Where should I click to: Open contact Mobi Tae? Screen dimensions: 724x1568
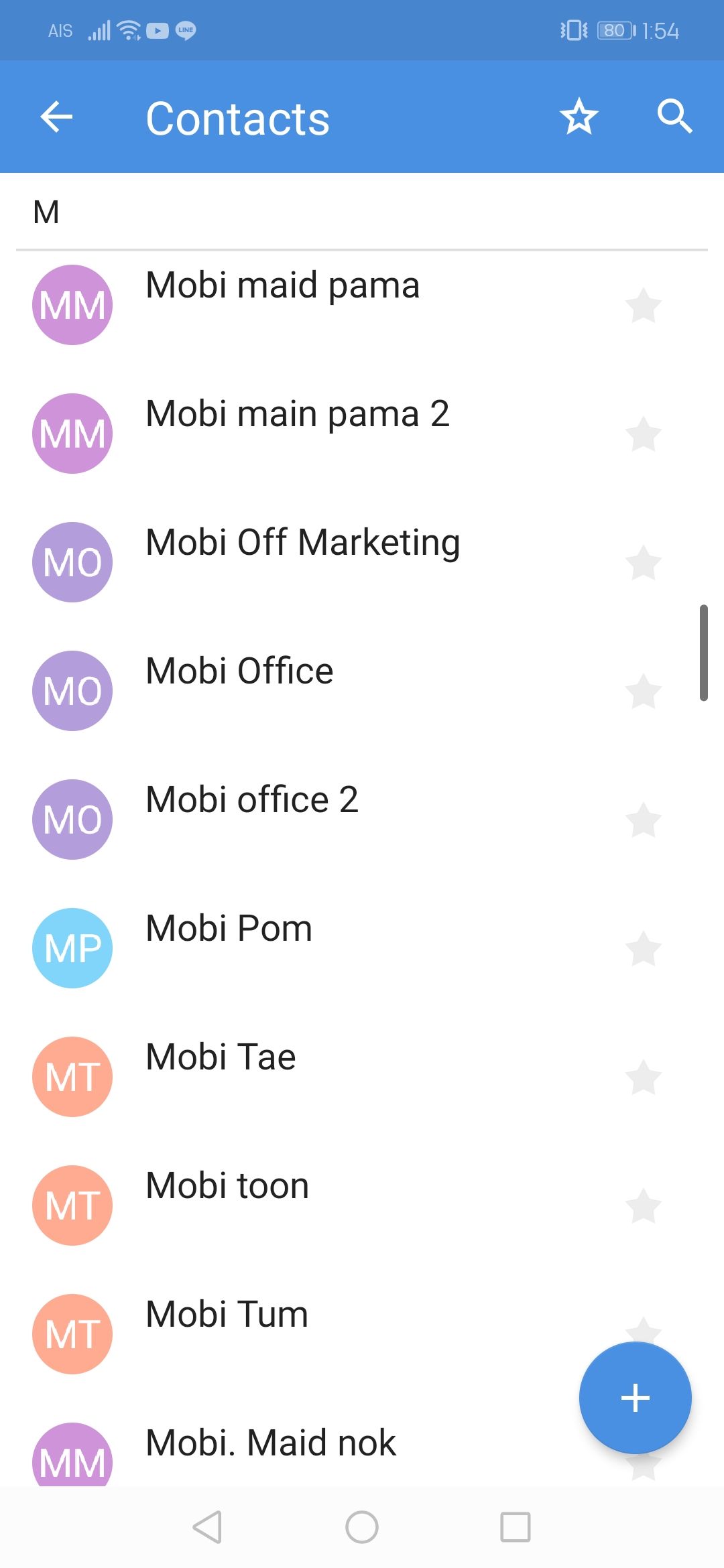tap(221, 1058)
